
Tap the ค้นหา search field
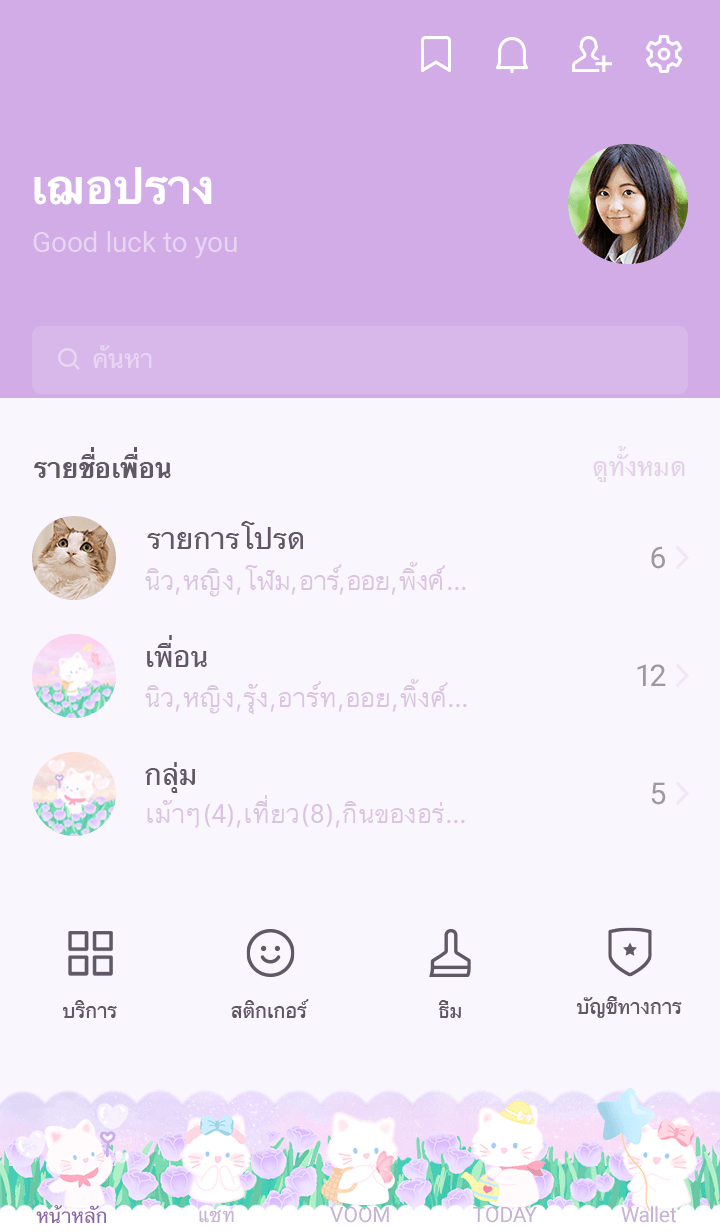coord(360,359)
